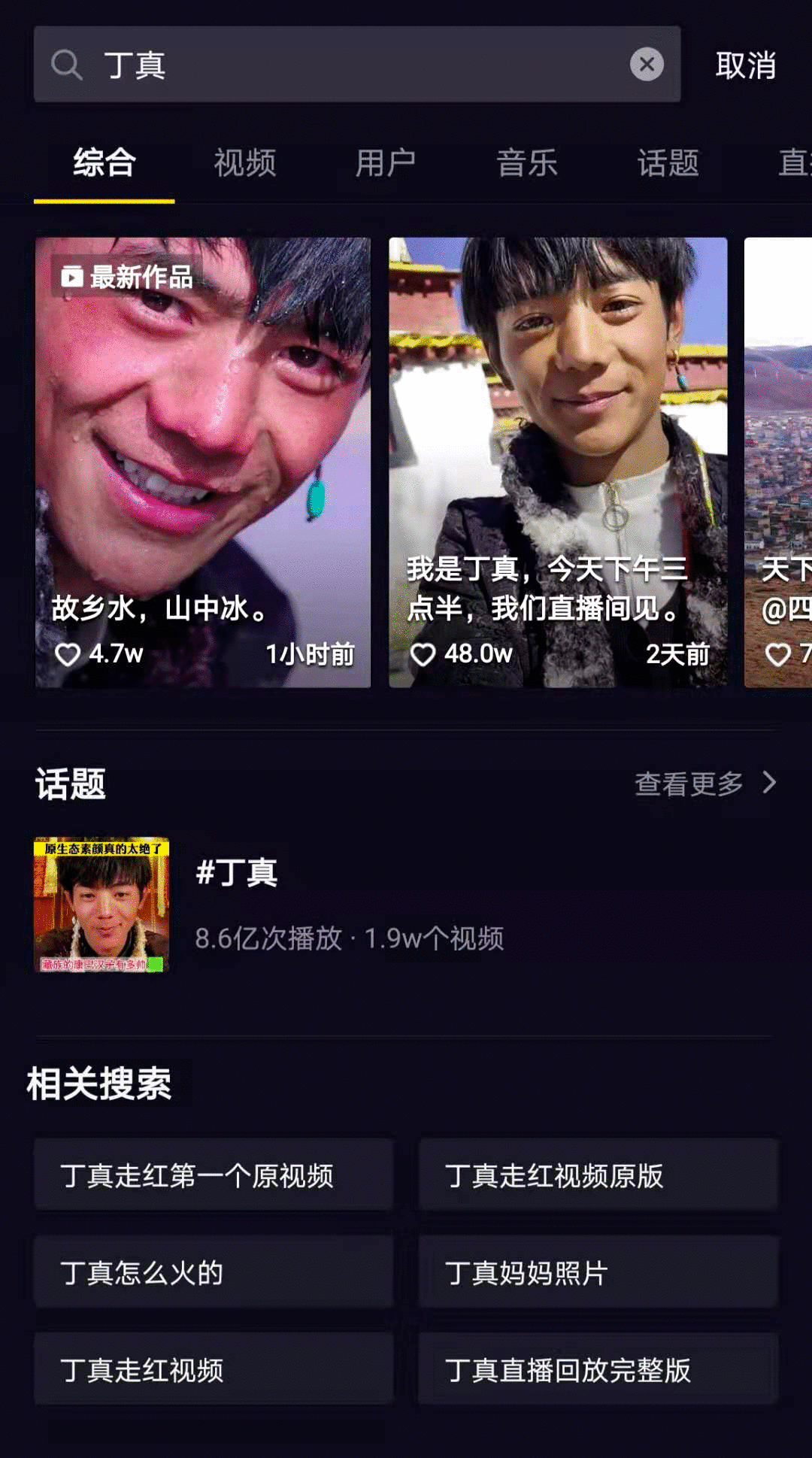Switch to the 视频 tab

coord(244,164)
